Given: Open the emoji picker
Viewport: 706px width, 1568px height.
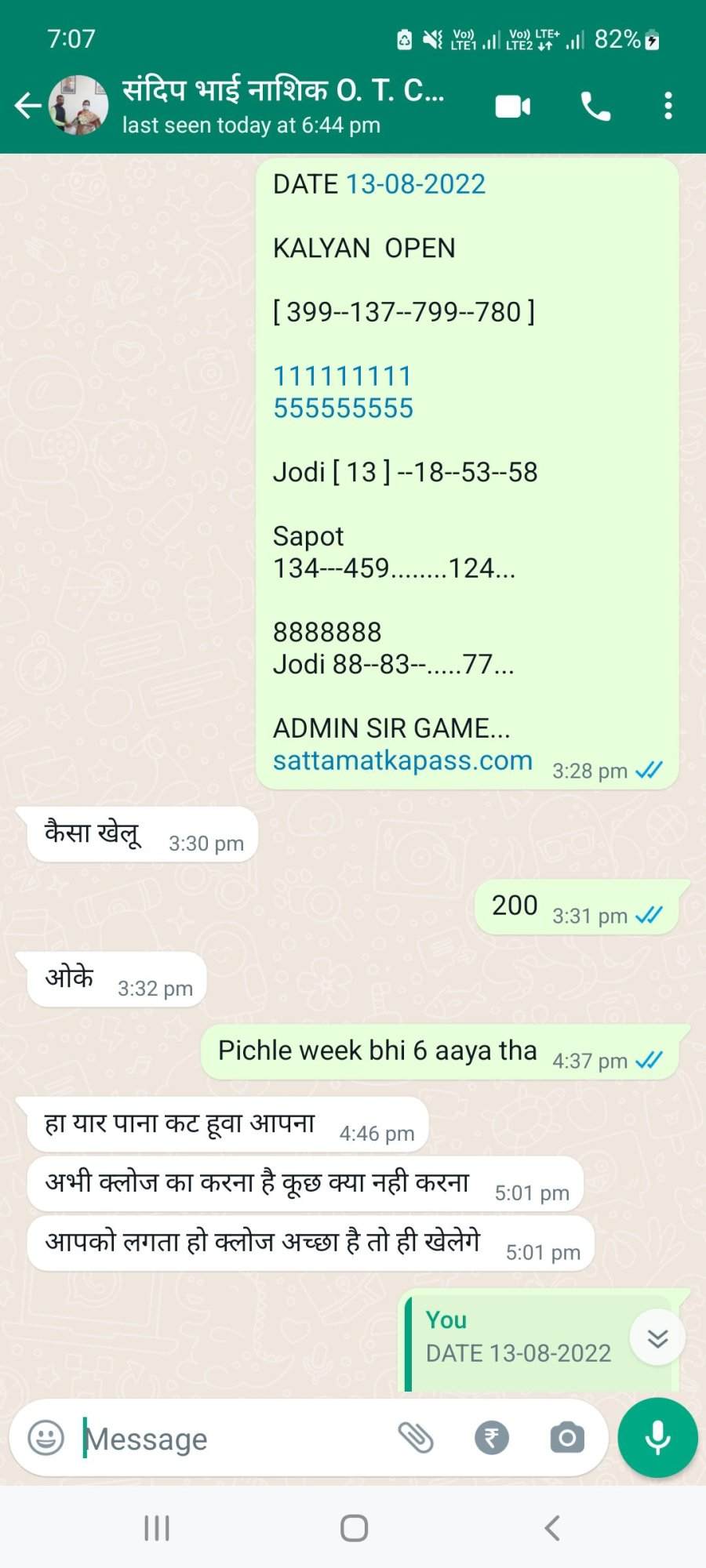Looking at the screenshot, I should pyautogui.click(x=45, y=1438).
